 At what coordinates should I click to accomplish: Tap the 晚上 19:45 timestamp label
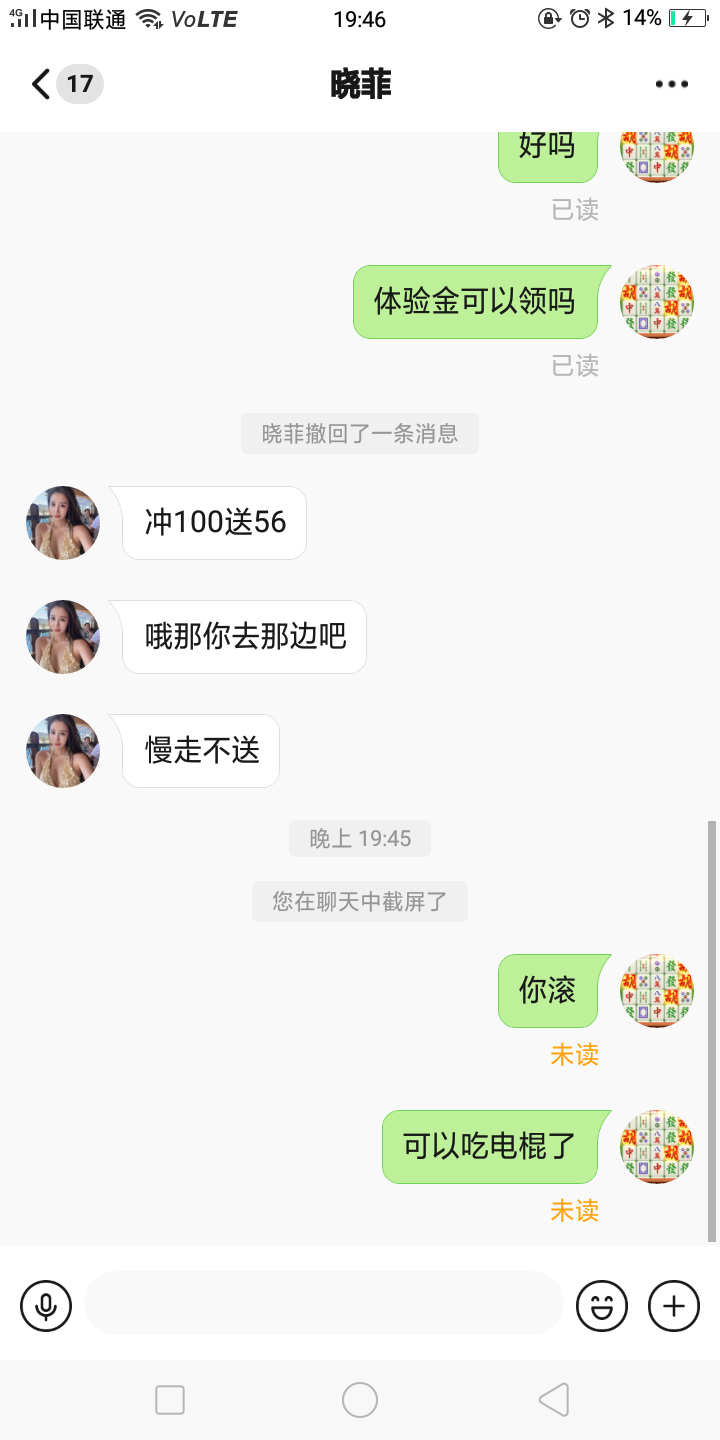click(x=359, y=838)
